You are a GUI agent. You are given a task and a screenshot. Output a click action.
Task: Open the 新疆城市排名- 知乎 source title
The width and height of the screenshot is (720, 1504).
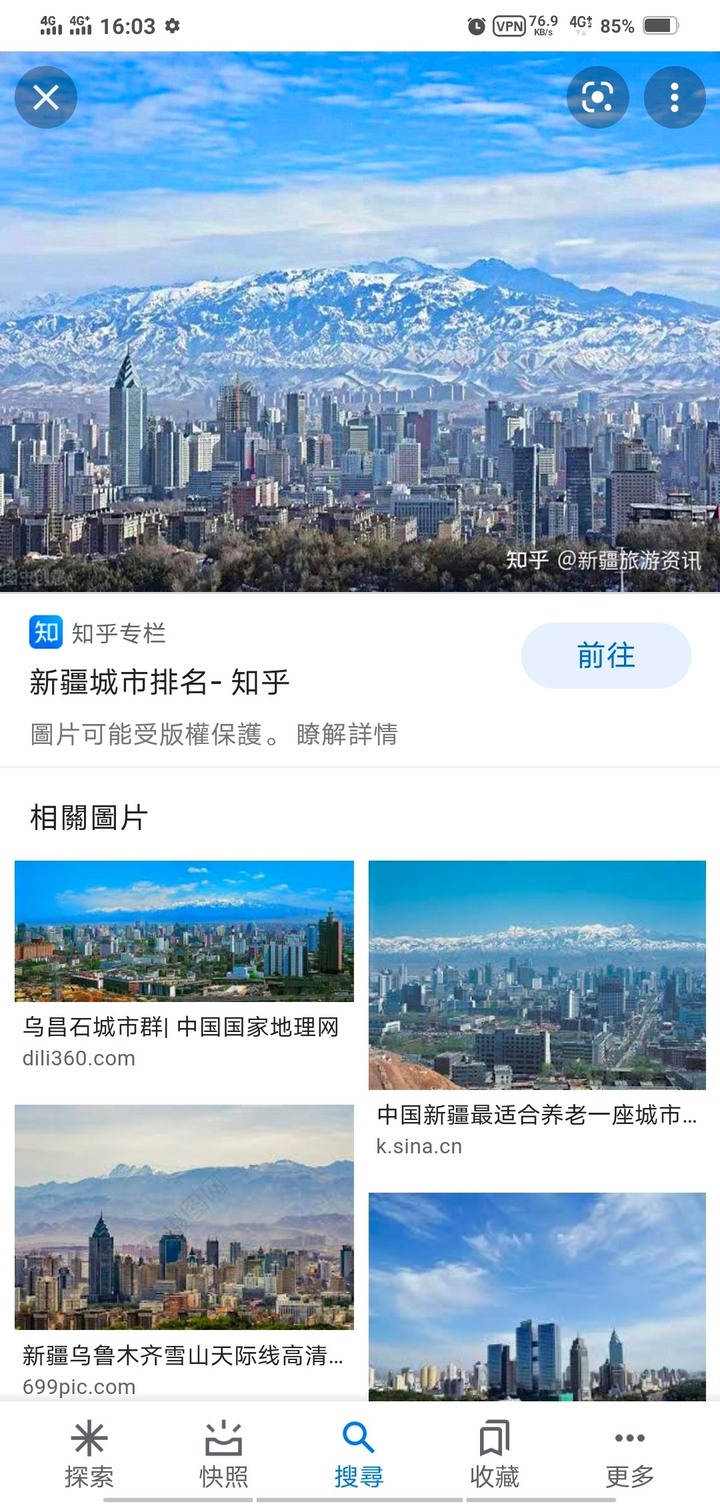[160, 682]
